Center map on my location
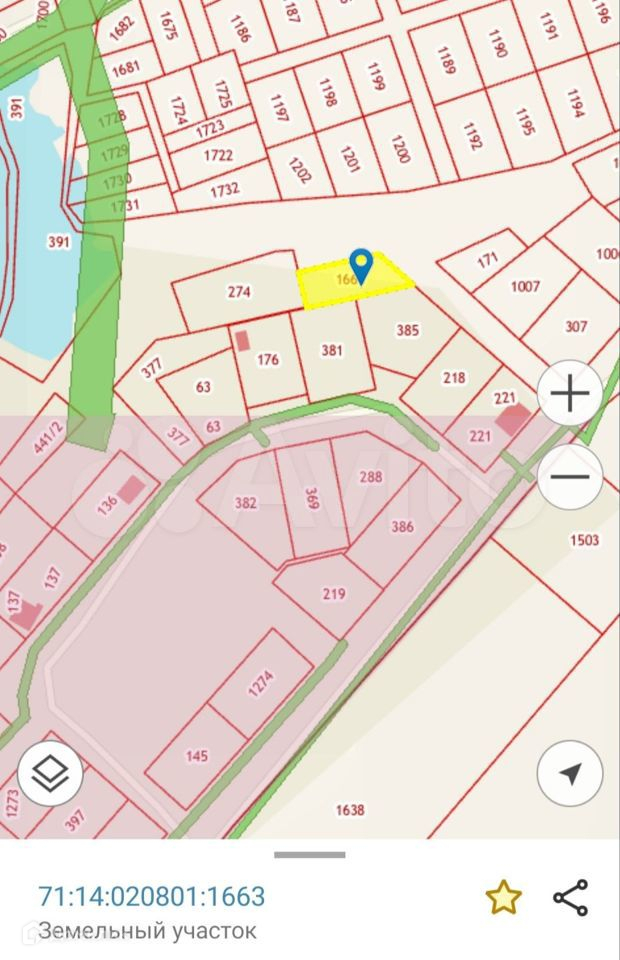This screenshot has height=960, width=620. (x=570, y=772)
